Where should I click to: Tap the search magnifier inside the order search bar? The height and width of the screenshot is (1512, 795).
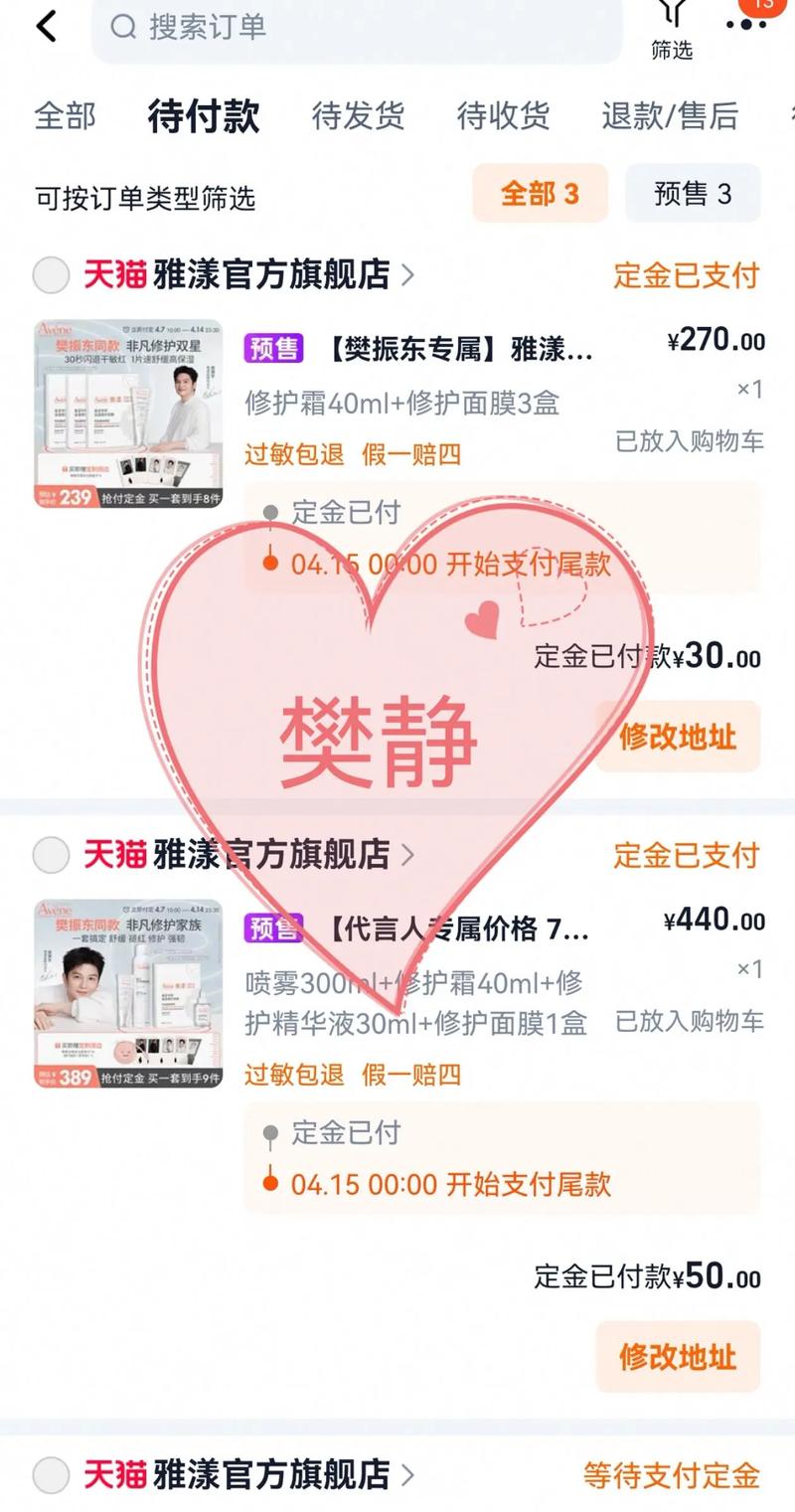[x=124, y=29]
